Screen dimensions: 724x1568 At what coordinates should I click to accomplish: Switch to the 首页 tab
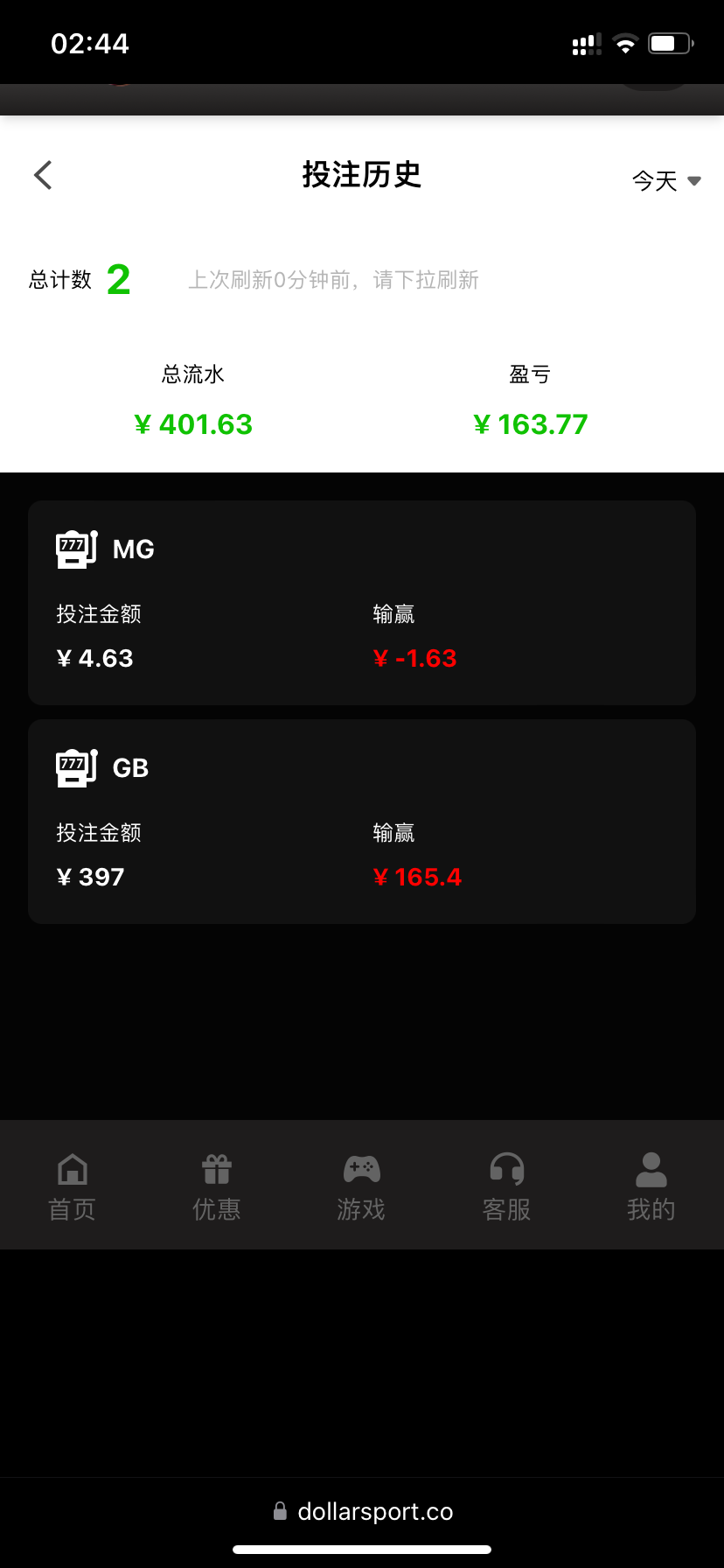pos(72,1186)
